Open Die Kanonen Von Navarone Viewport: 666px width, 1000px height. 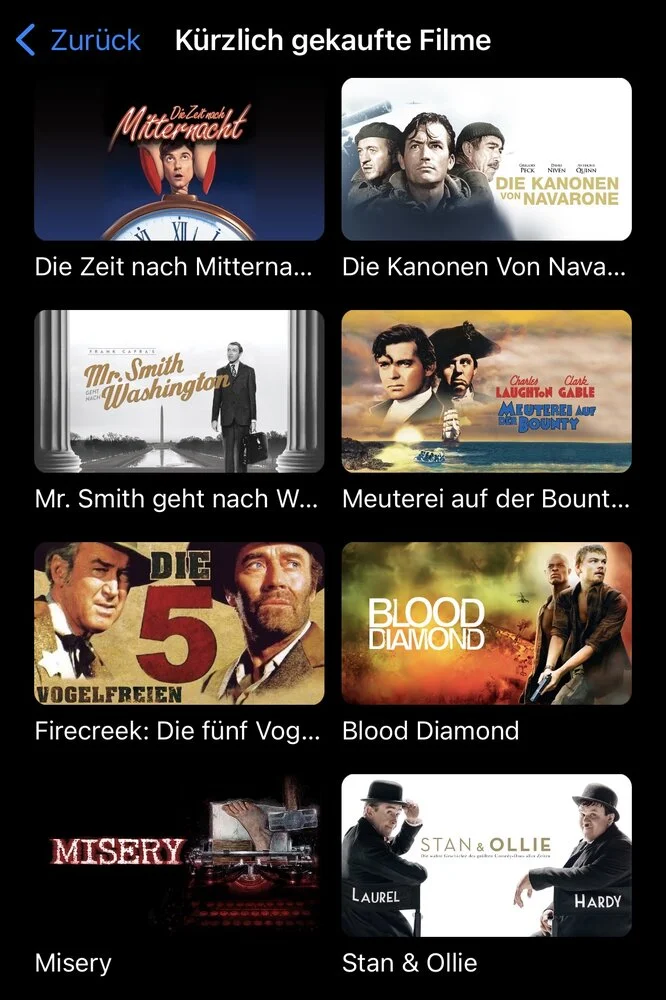click(x=487, y=160)
